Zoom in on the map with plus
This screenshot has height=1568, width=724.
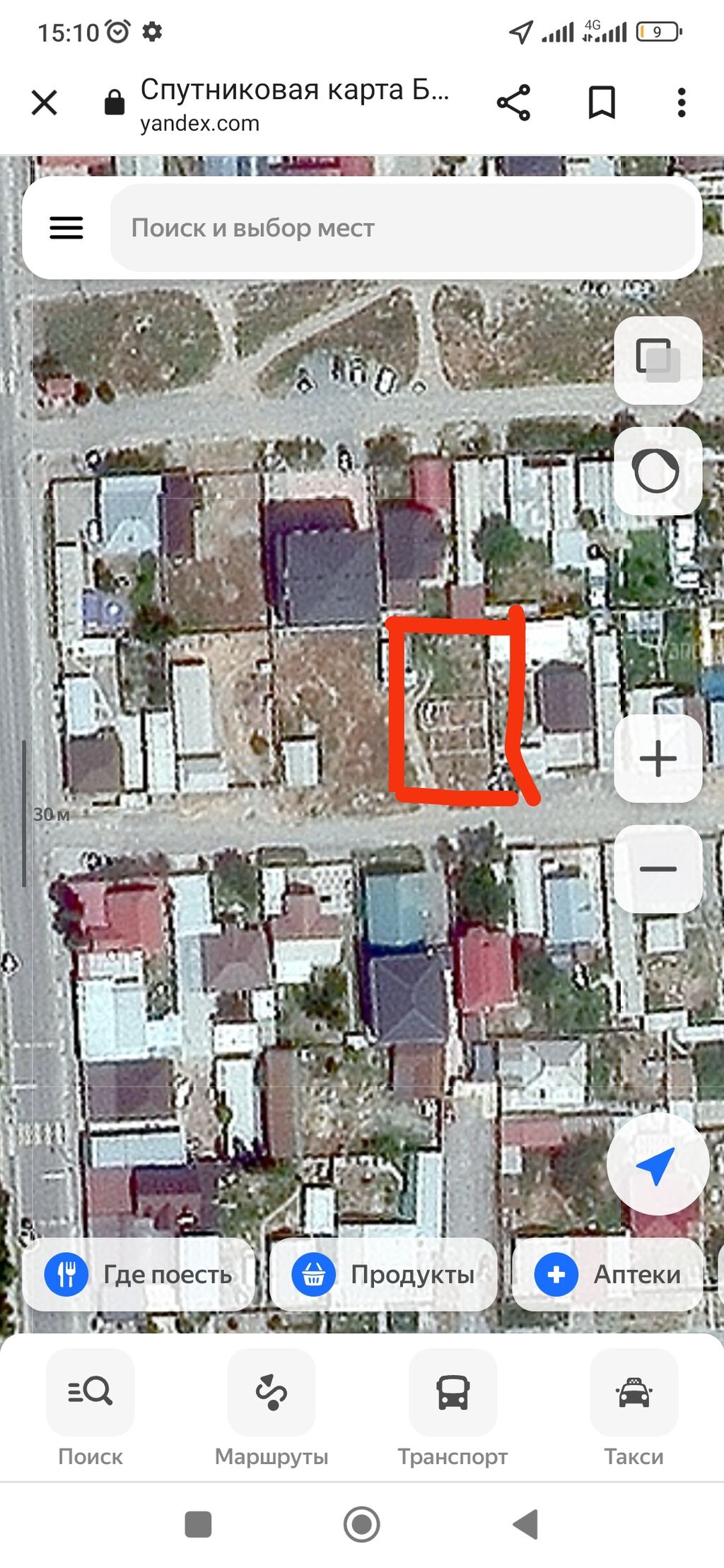tap(658, 758)
